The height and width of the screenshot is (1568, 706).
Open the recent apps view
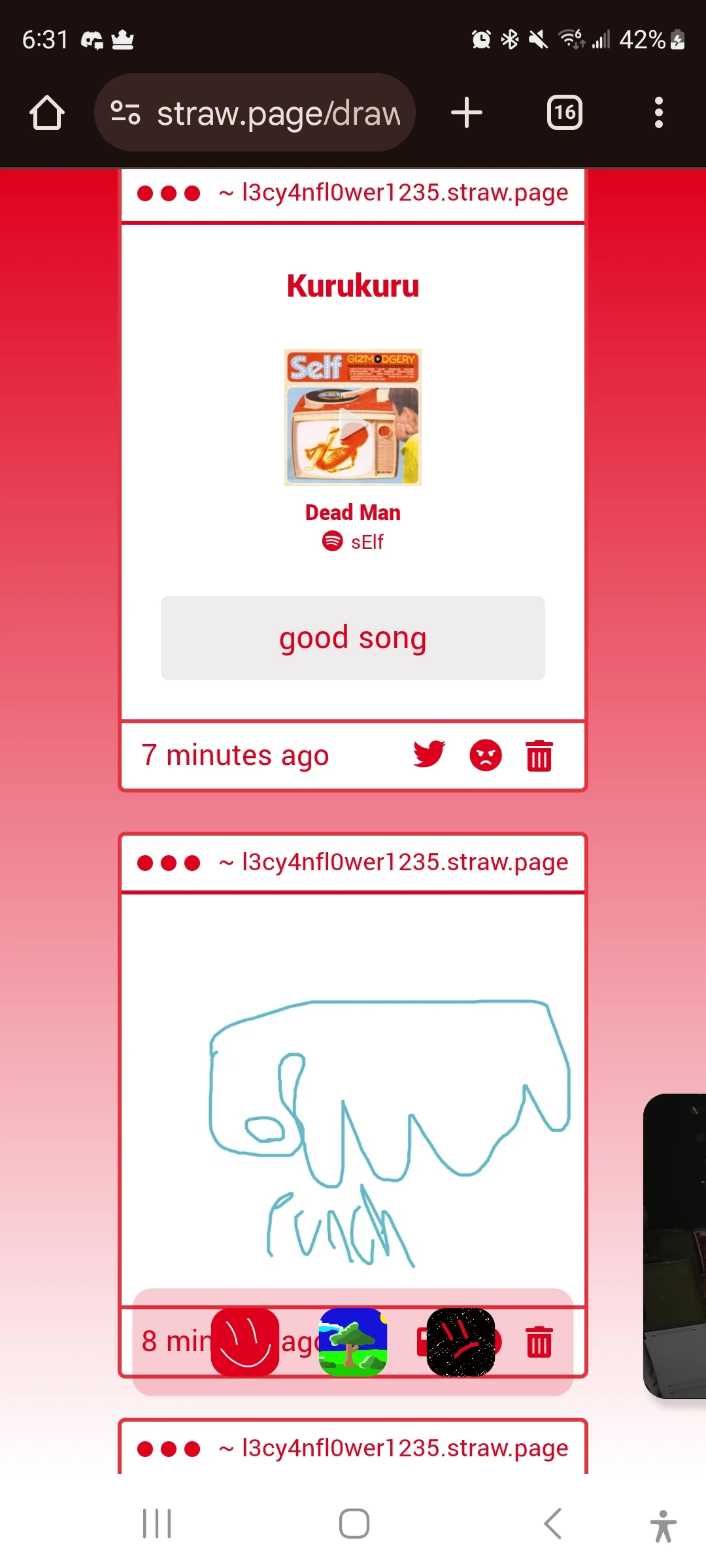[x=157, y=1524]
